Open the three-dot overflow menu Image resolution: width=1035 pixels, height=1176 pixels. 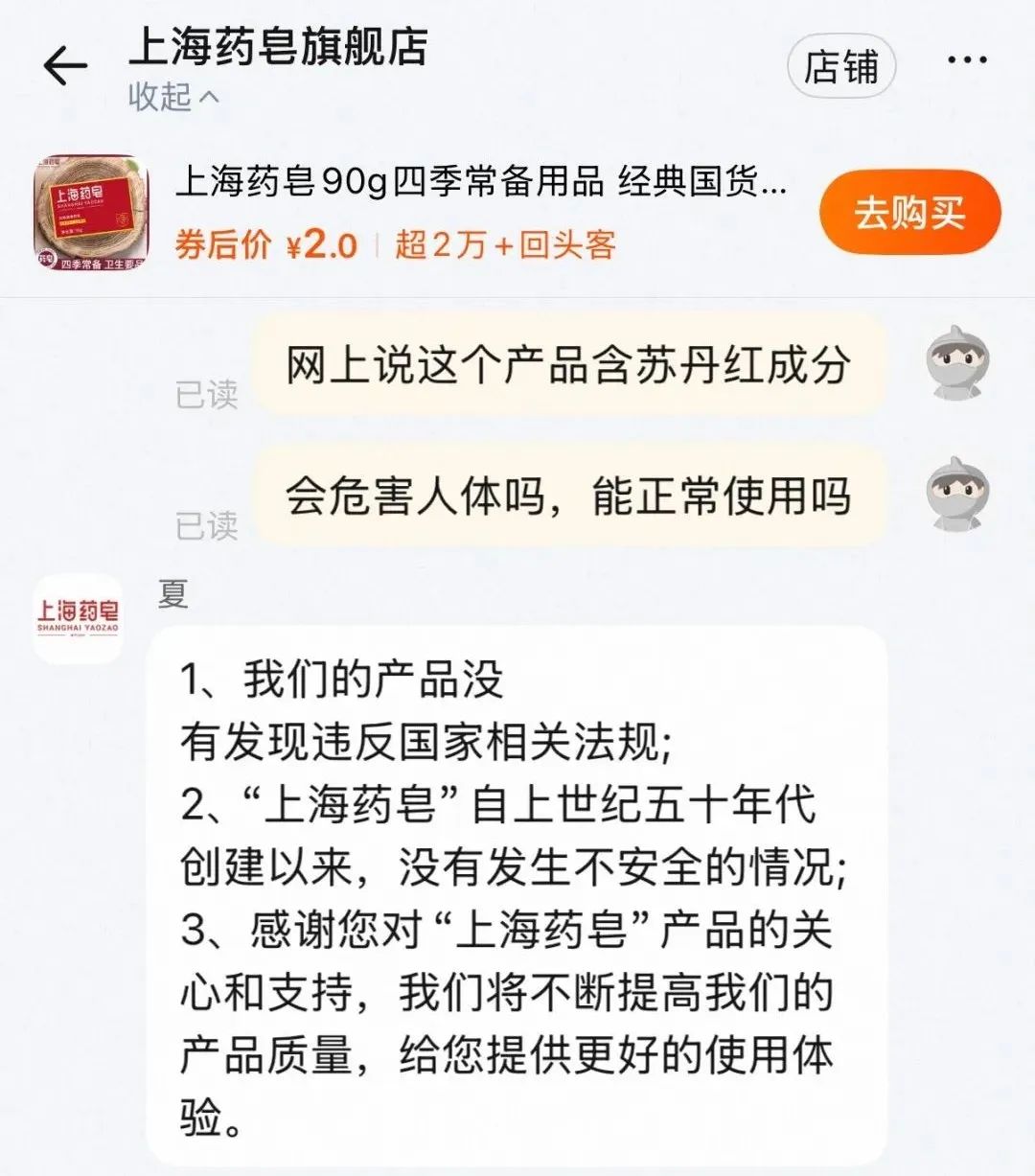(966, 60)
